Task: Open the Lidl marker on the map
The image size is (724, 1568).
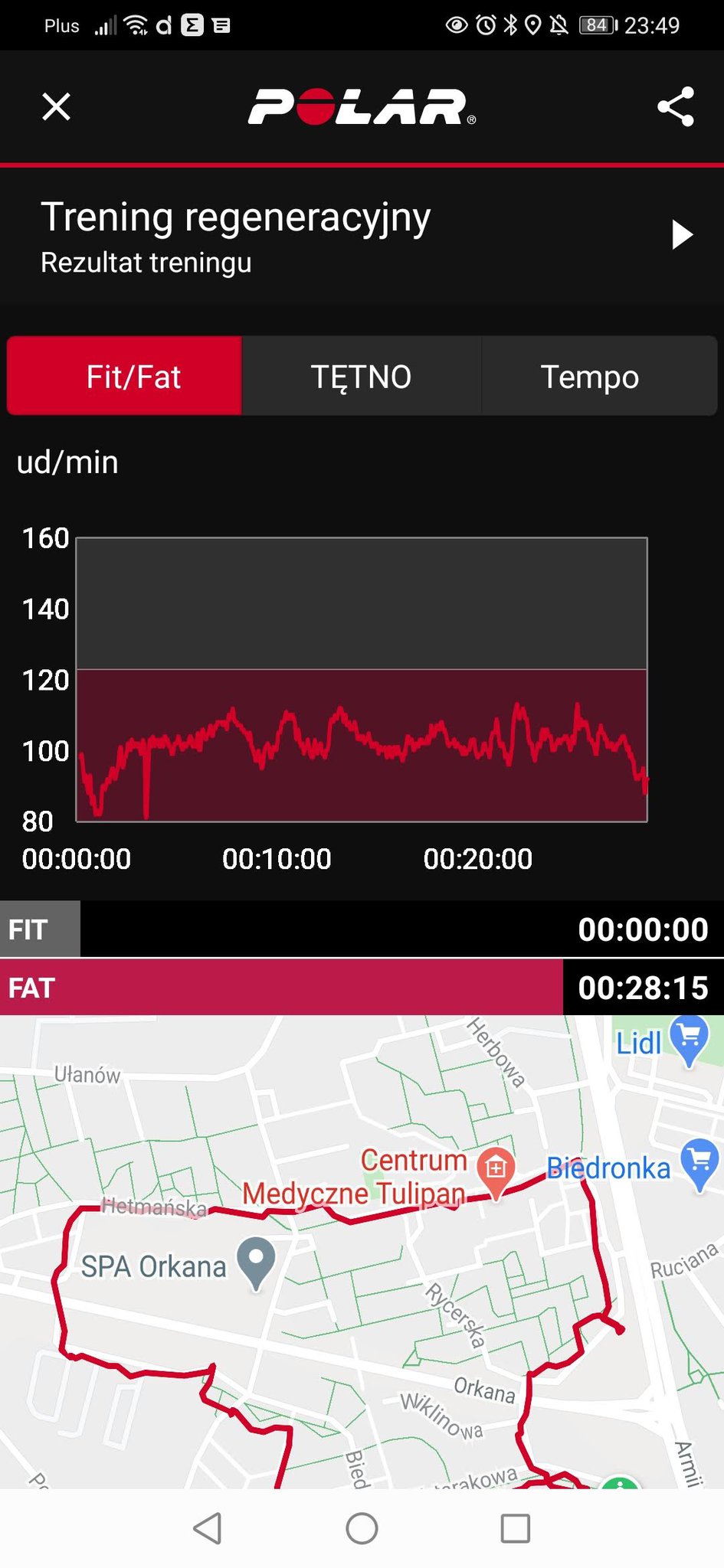Action: point(689,1040)
